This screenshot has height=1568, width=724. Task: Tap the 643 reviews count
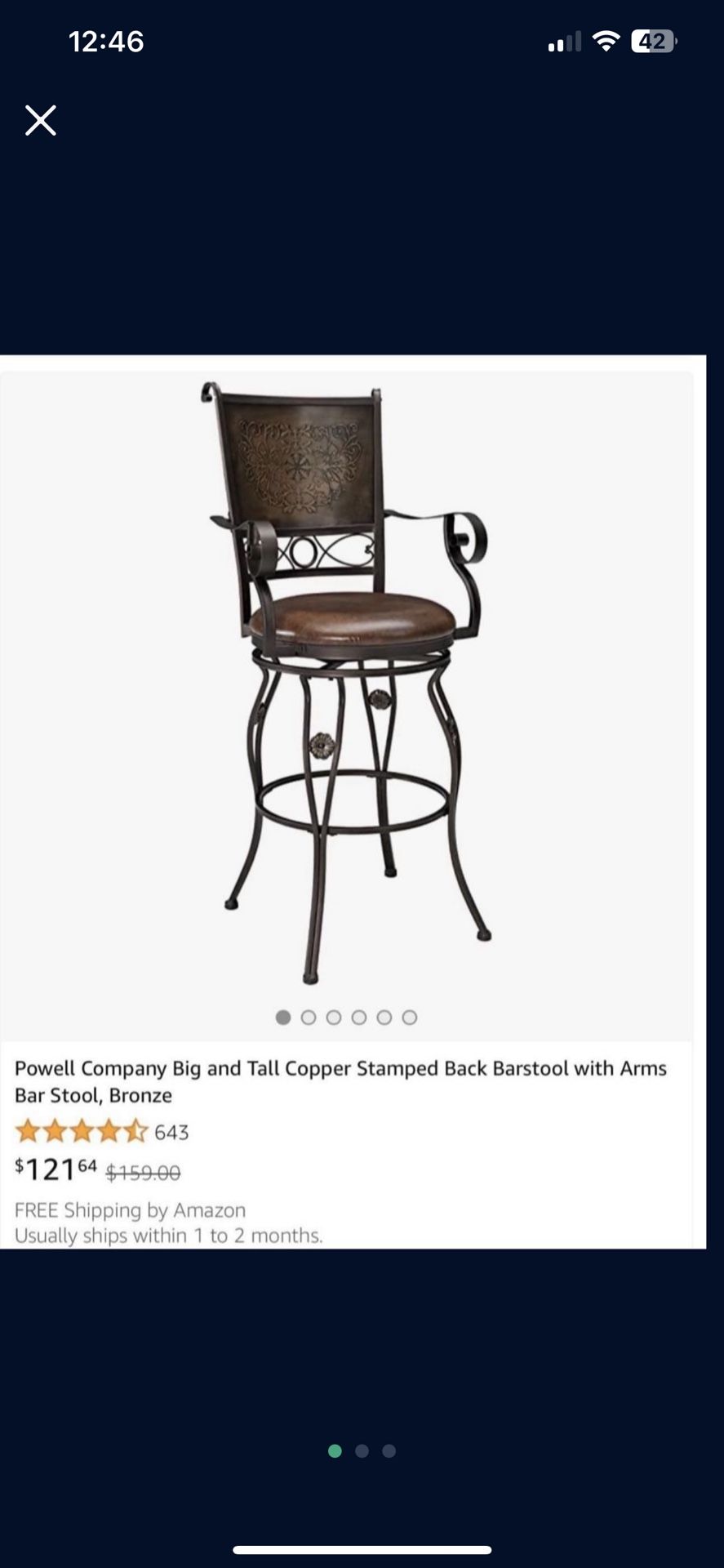[x=171, y=1133]
